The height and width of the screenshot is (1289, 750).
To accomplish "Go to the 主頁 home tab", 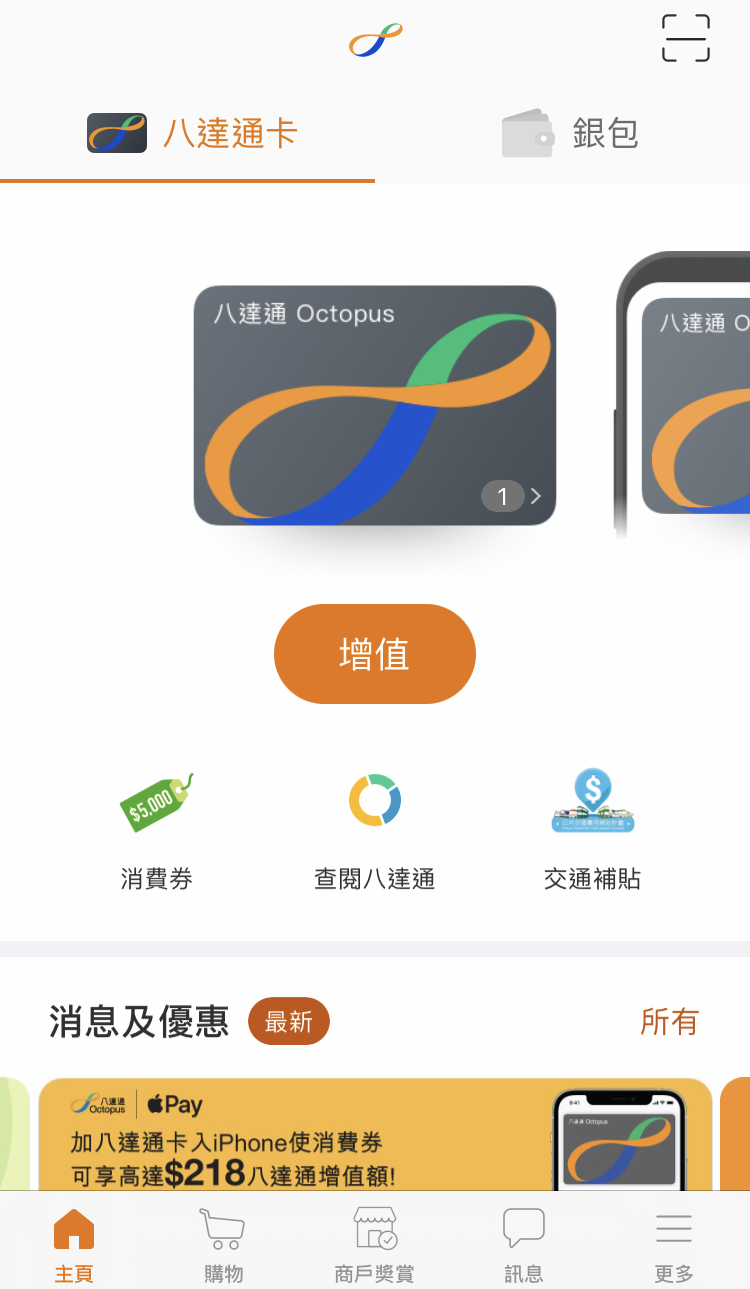I will click(74, 1244).
